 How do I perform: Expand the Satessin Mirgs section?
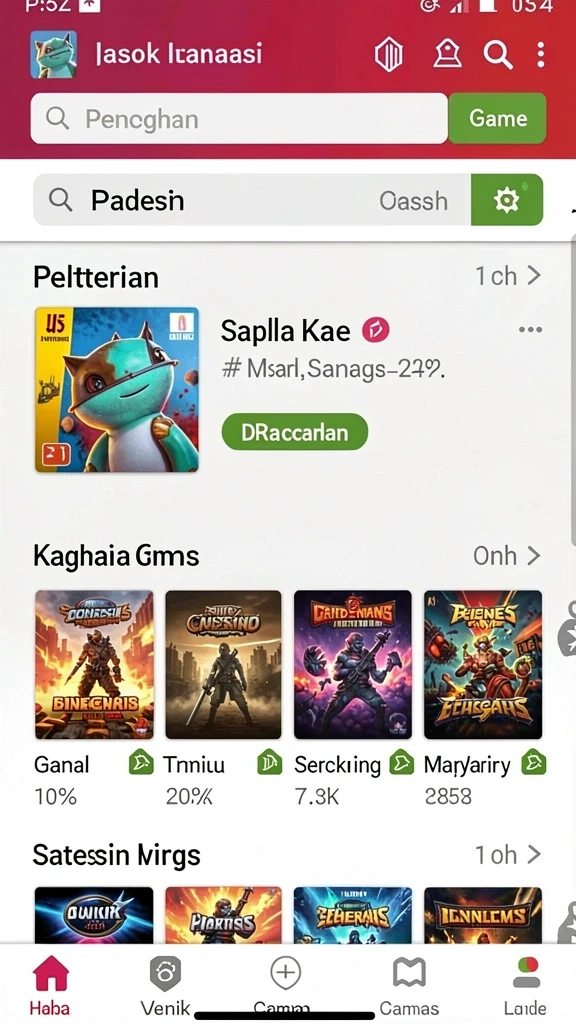click(509, 854)
